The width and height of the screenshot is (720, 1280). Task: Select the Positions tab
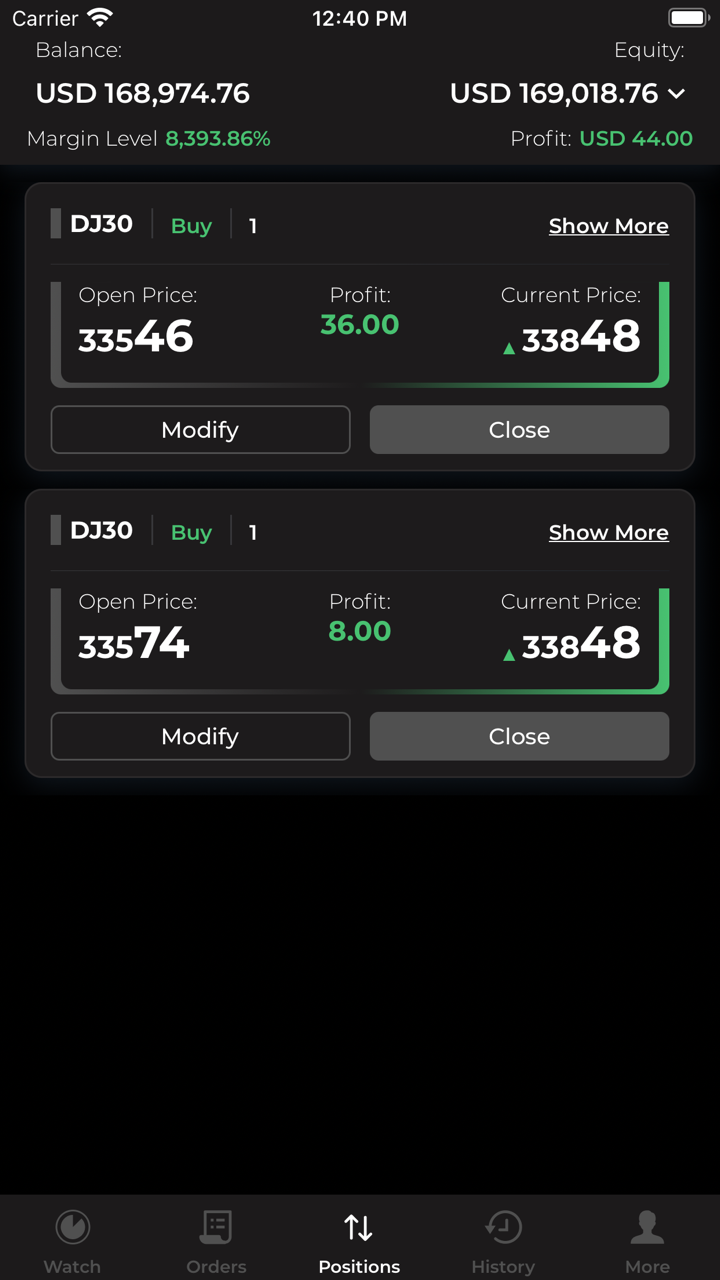[359, 1240]
